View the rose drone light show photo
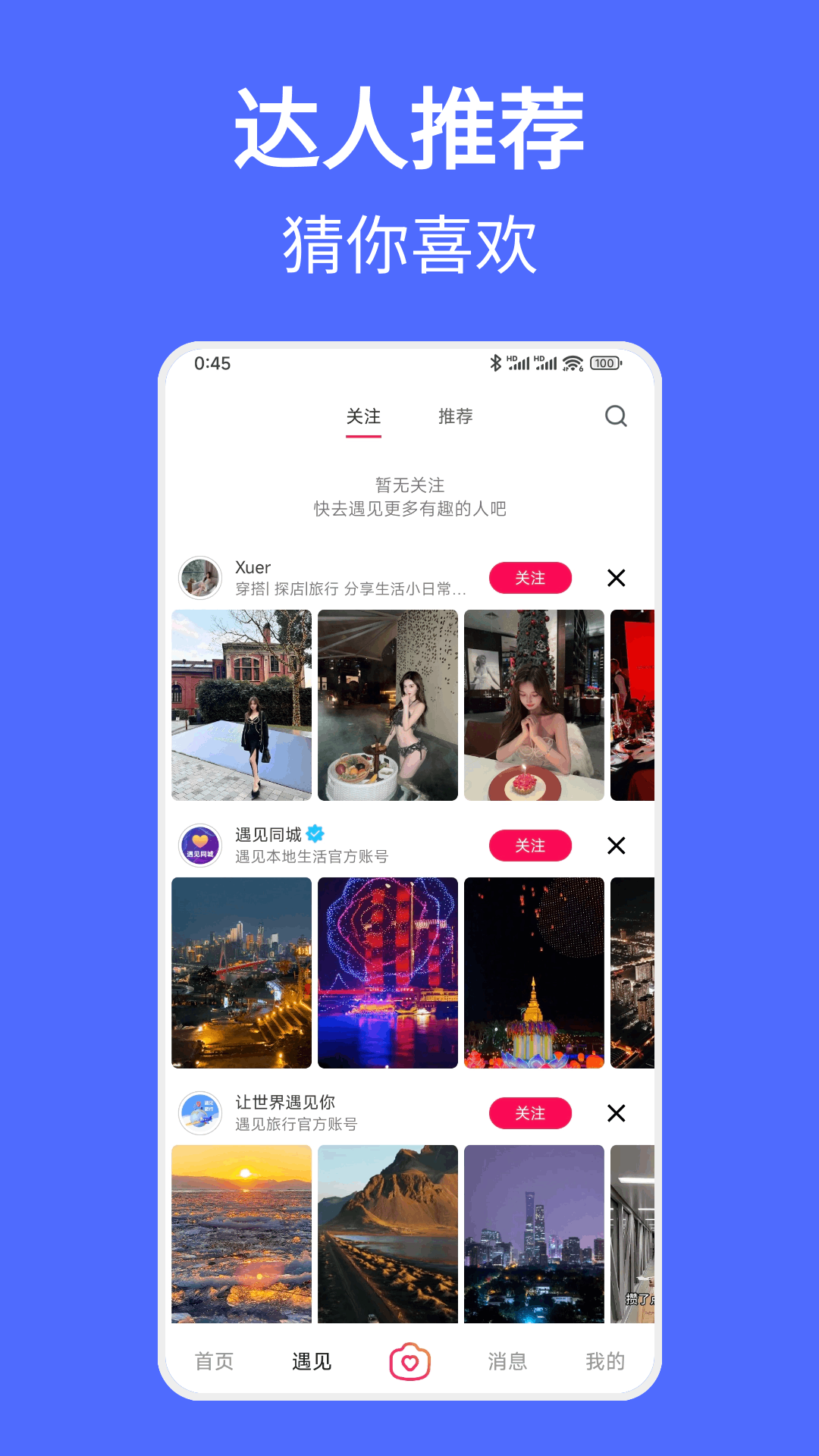Viewport: 819px width, 1456px height. click(388, 972)
